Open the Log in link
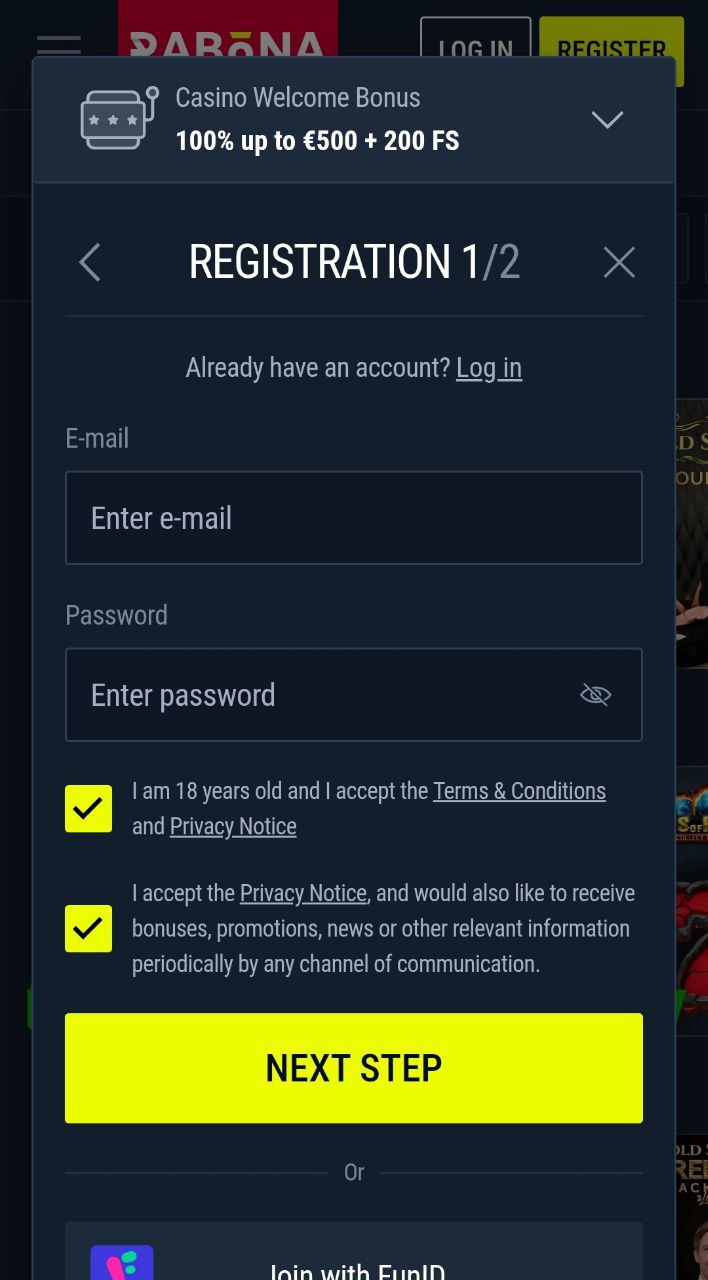708x1280 pixels. (x=489, y=368)
